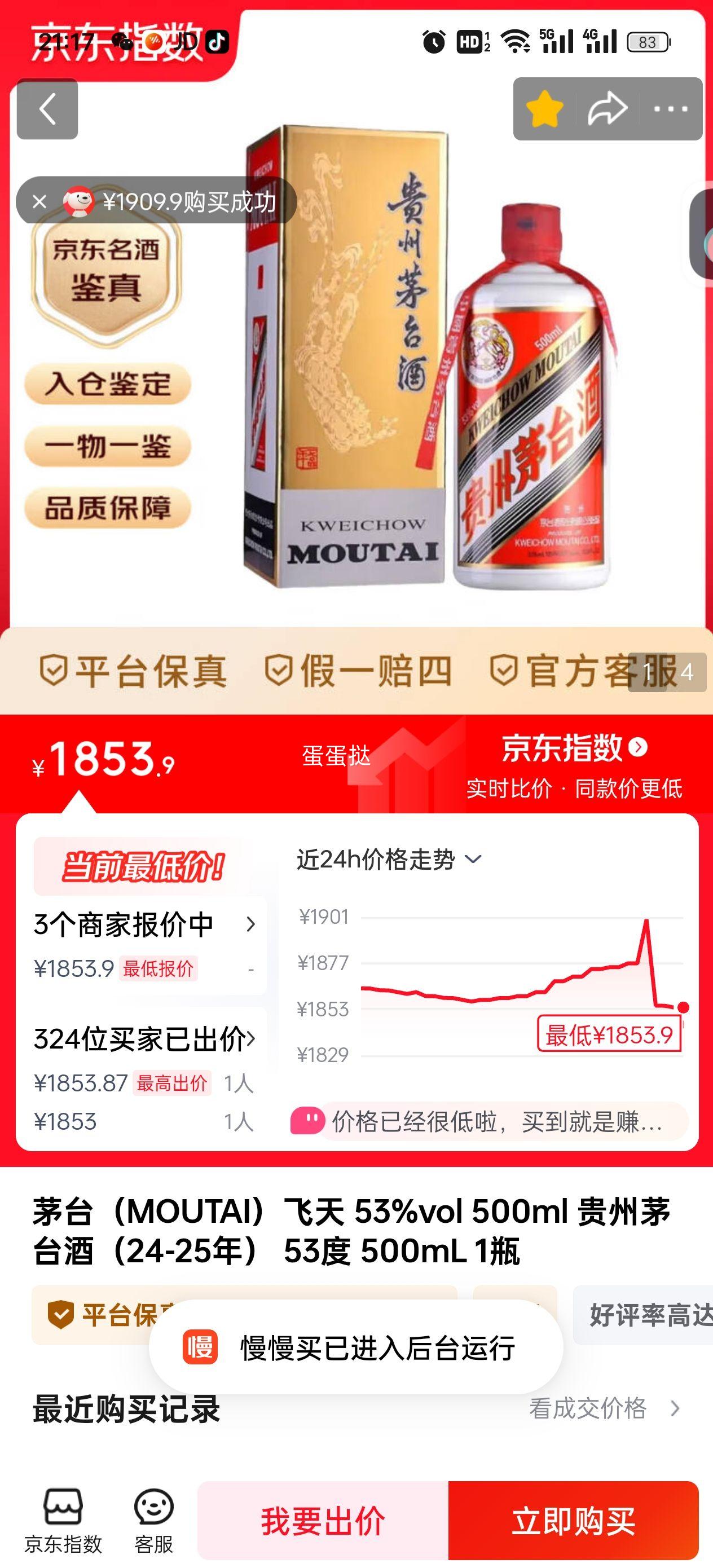Open 看成交价格 transaction prices
Viewport: 713px width, 1568px height.
603,1408
